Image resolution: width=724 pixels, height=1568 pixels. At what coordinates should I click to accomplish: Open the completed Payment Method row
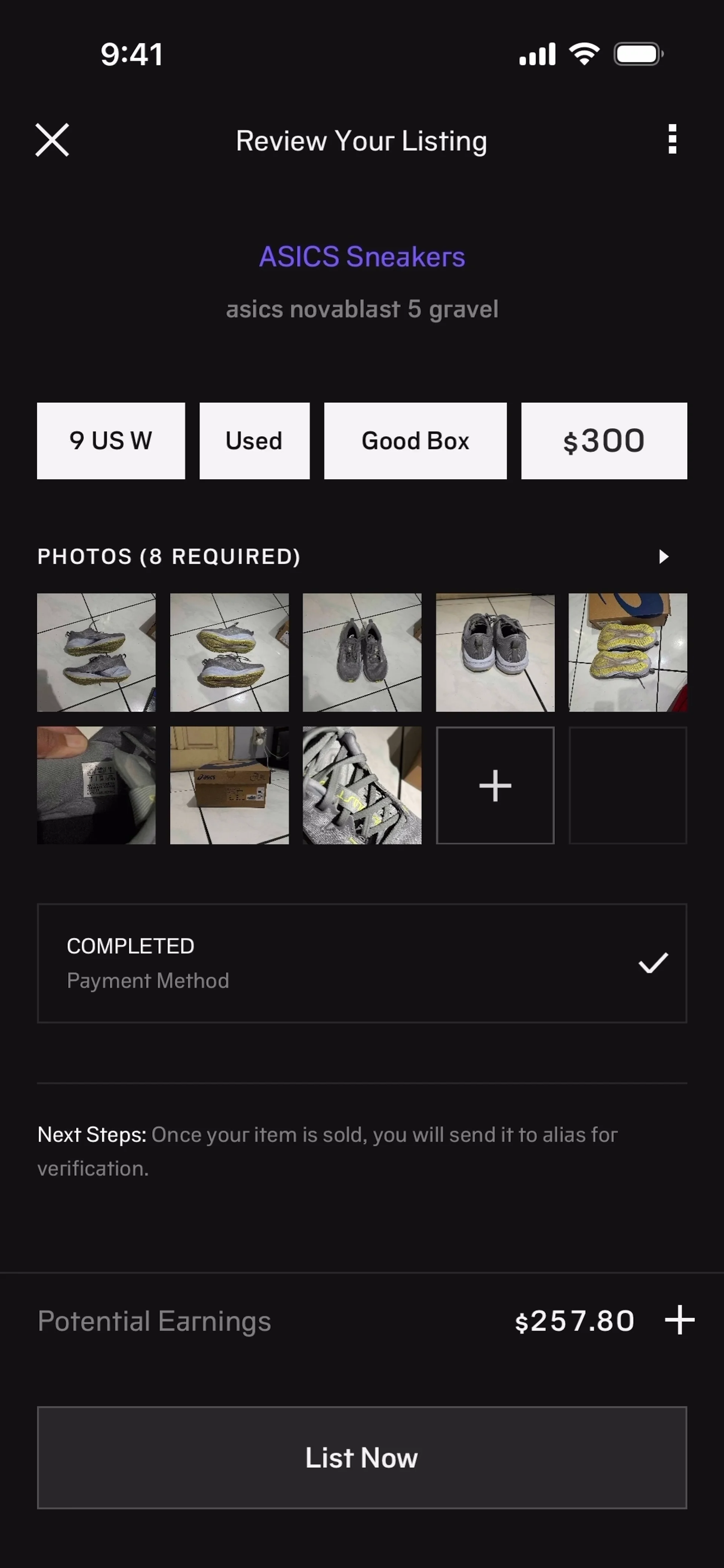(362, 963)
